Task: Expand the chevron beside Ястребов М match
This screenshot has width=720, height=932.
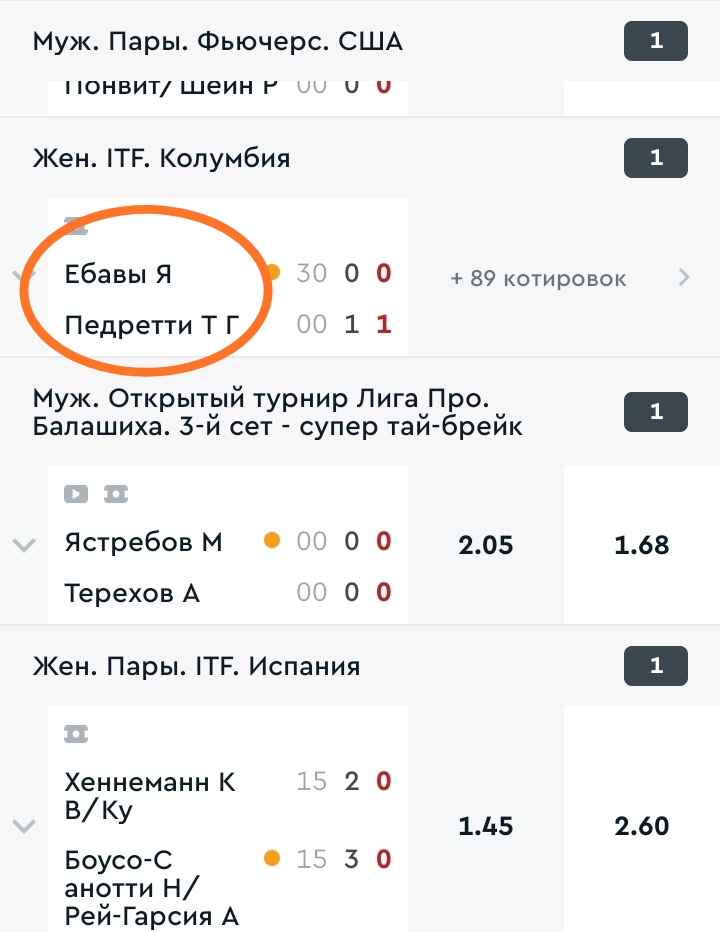Action: 24,546
